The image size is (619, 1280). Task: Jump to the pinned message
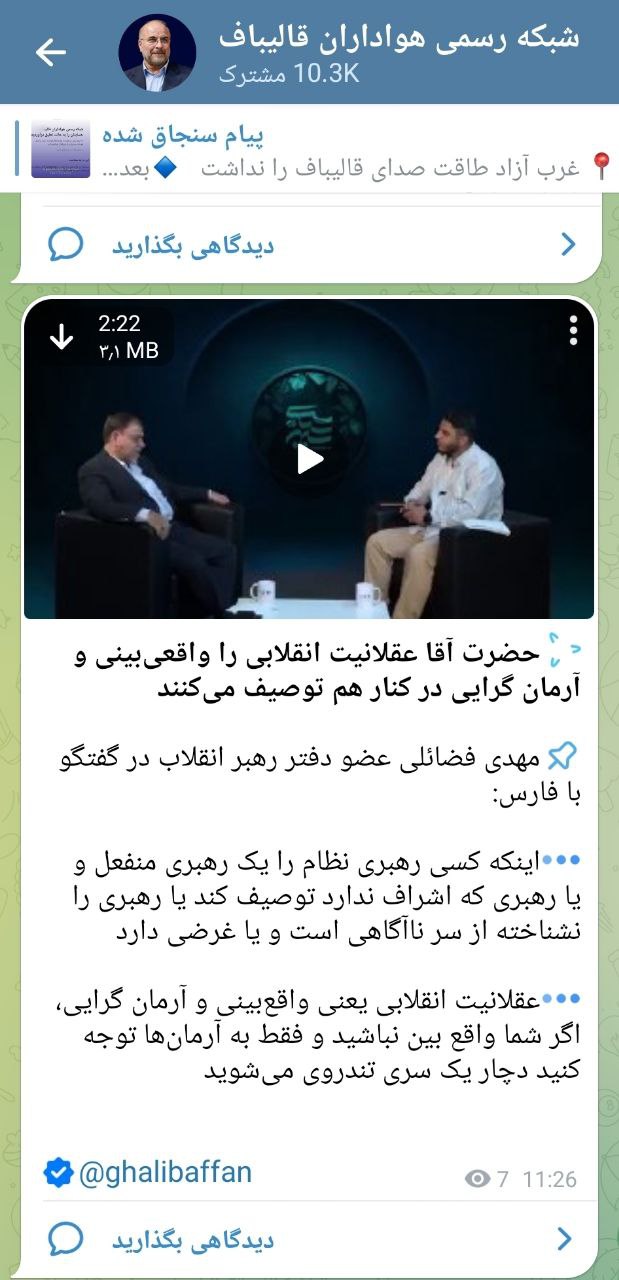(x=320, y=150)
